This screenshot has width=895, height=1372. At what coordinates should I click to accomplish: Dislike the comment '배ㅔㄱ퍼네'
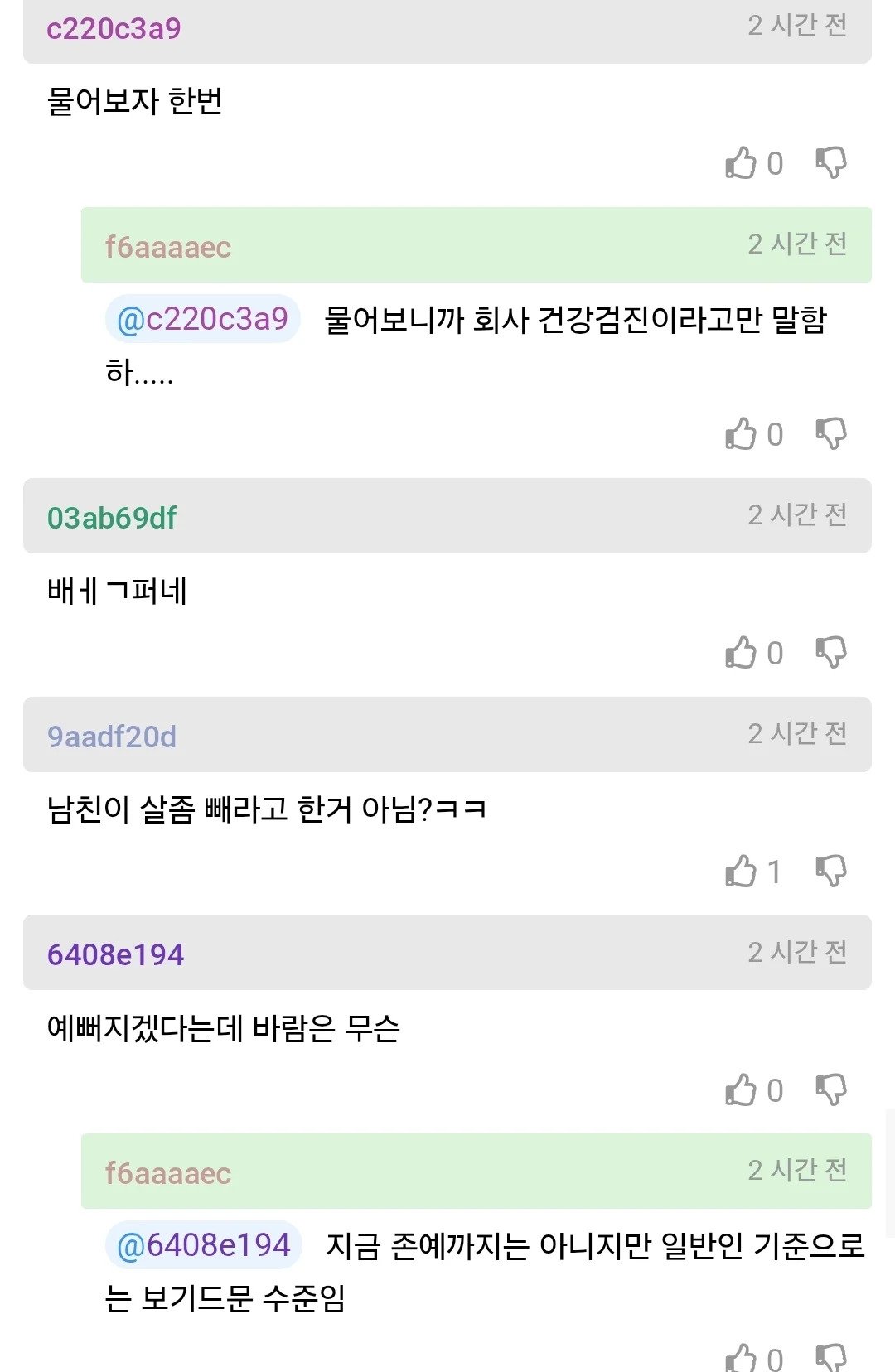(831, 653)
